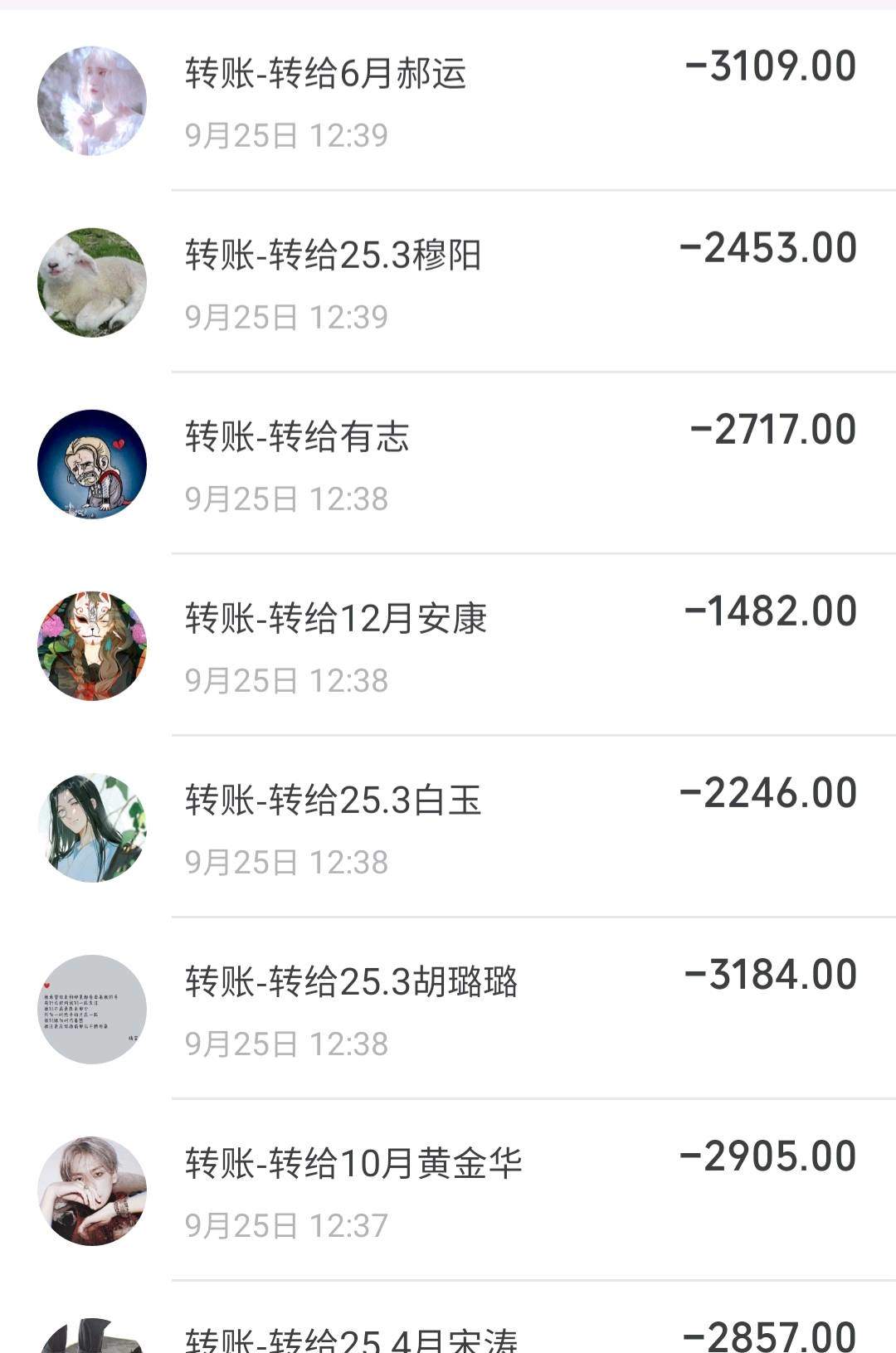Click the amount −3109.00

pos(772,68)
